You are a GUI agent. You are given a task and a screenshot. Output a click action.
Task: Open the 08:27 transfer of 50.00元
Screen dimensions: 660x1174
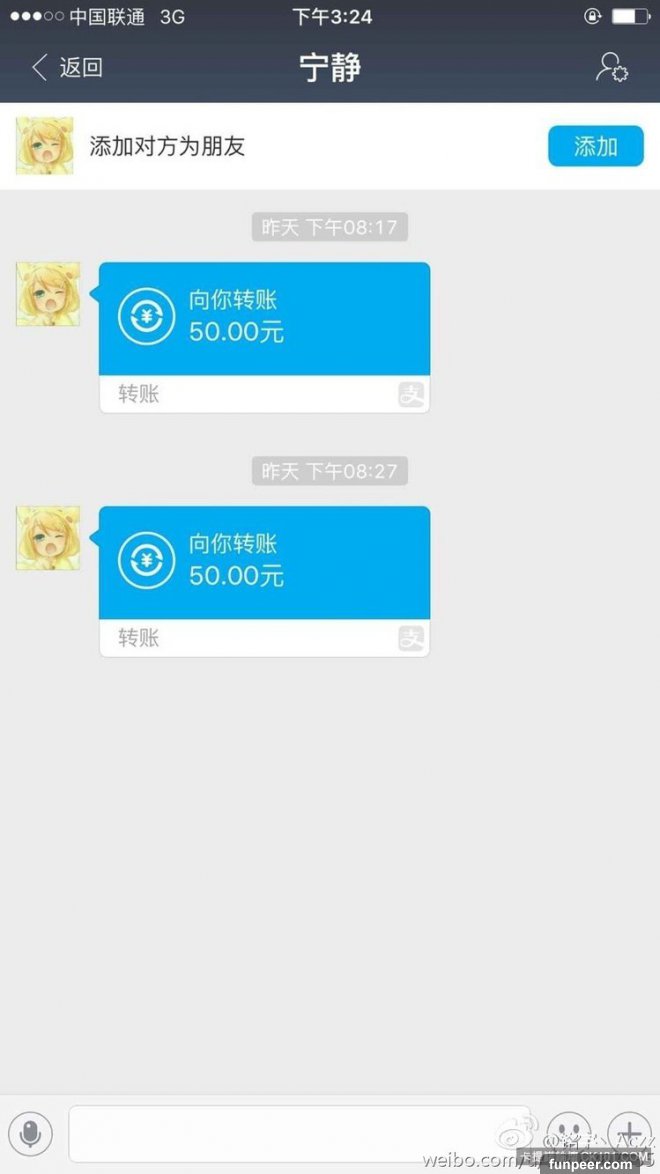click(264, 563)
